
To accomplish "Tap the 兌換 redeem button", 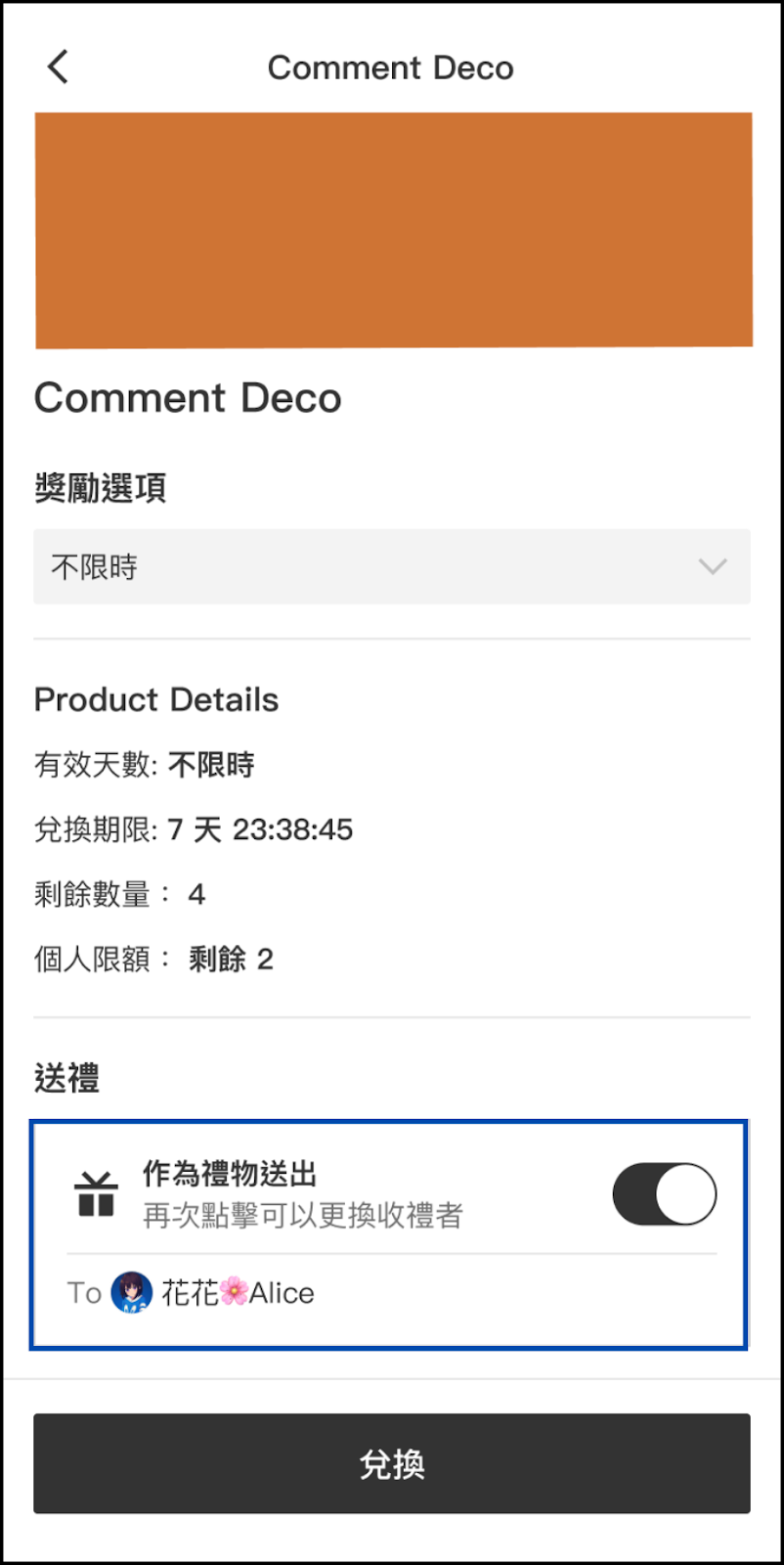I will pos(392,1463).
